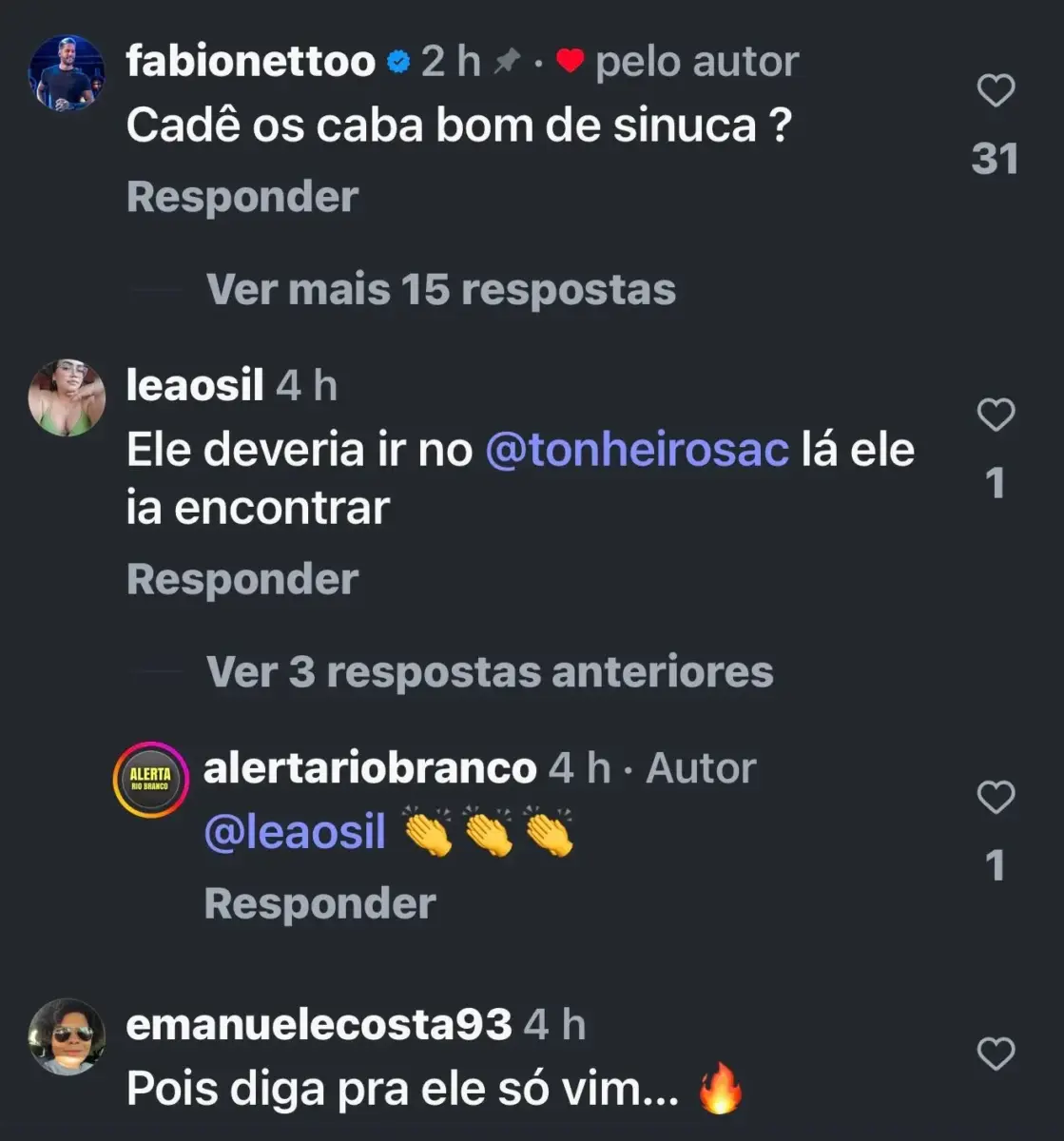Like alertariobranco's clapping reply
Screen dimensions: 1064x1141
coord(996,797)
